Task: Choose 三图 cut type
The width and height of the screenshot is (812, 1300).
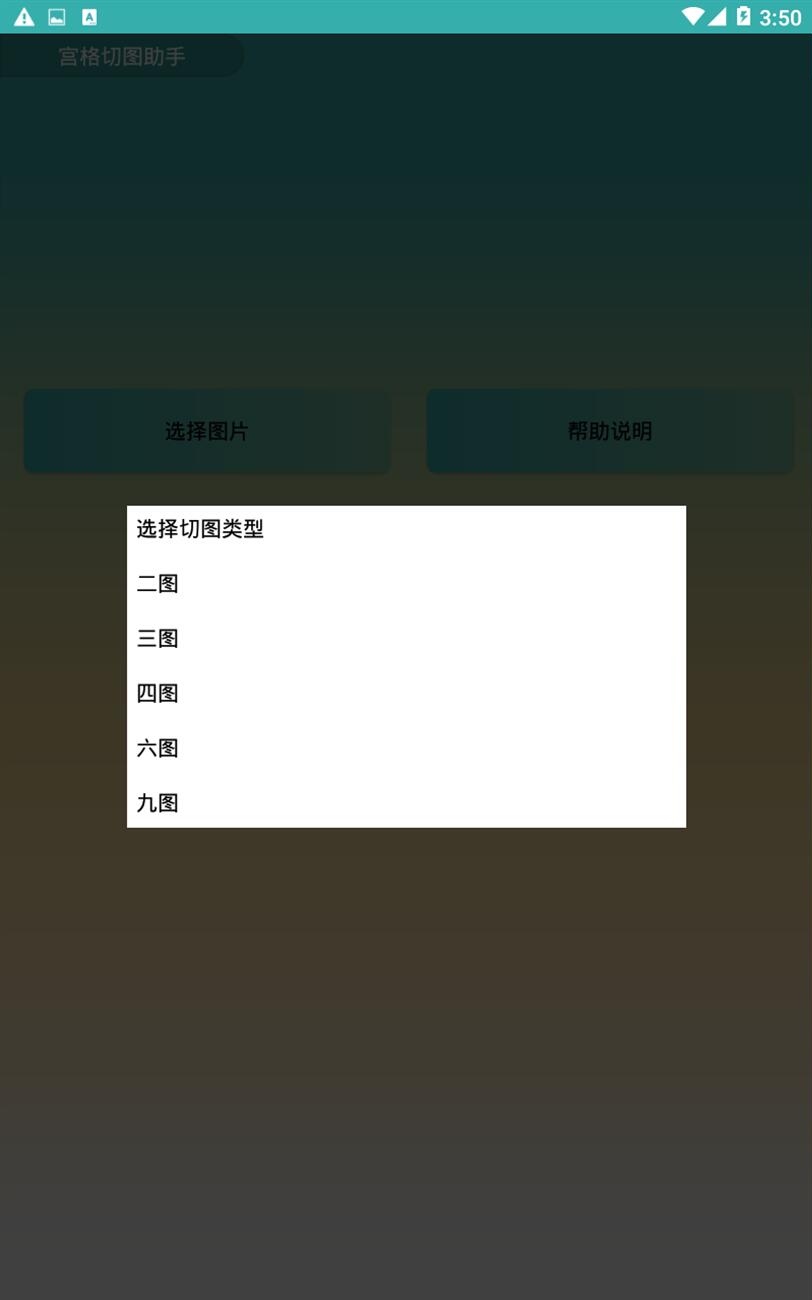Action: [x=406, y=638]
